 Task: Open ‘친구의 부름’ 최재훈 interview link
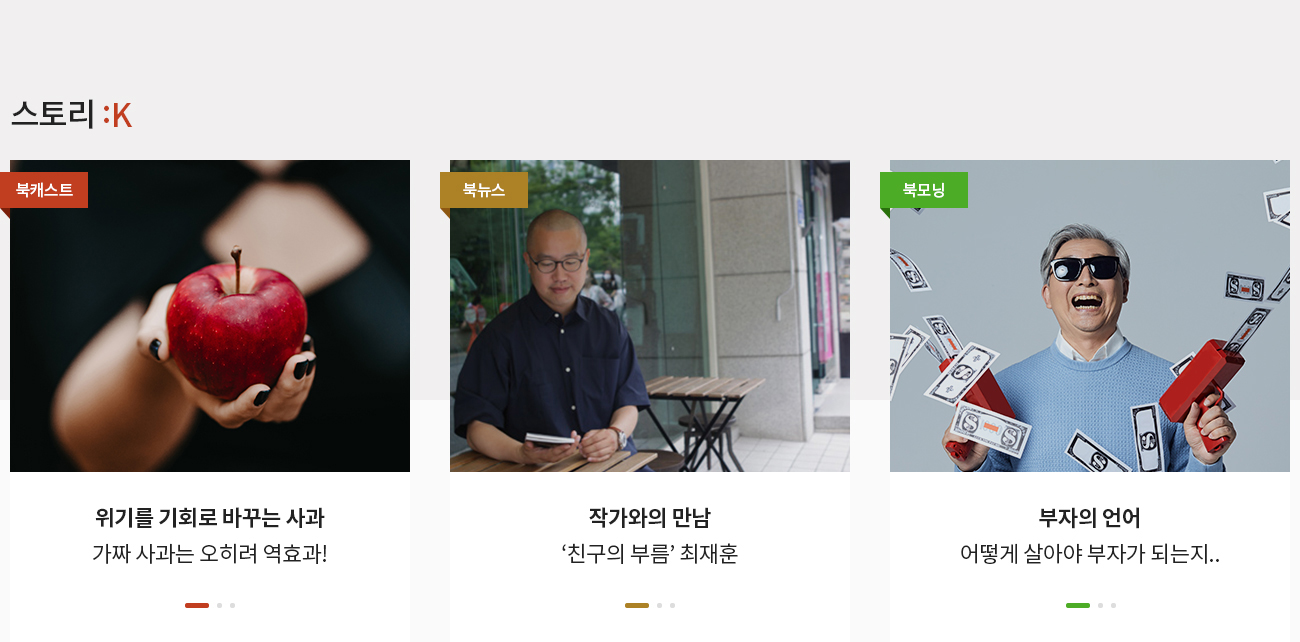(x=650, y=553)
